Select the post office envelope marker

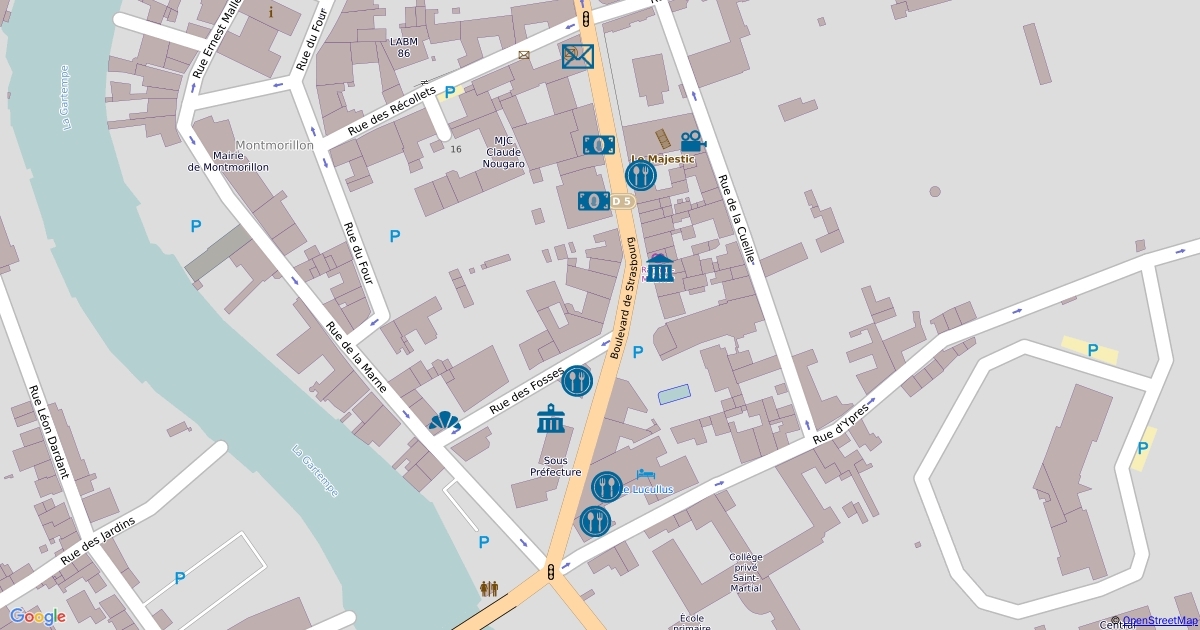[578, 57]
